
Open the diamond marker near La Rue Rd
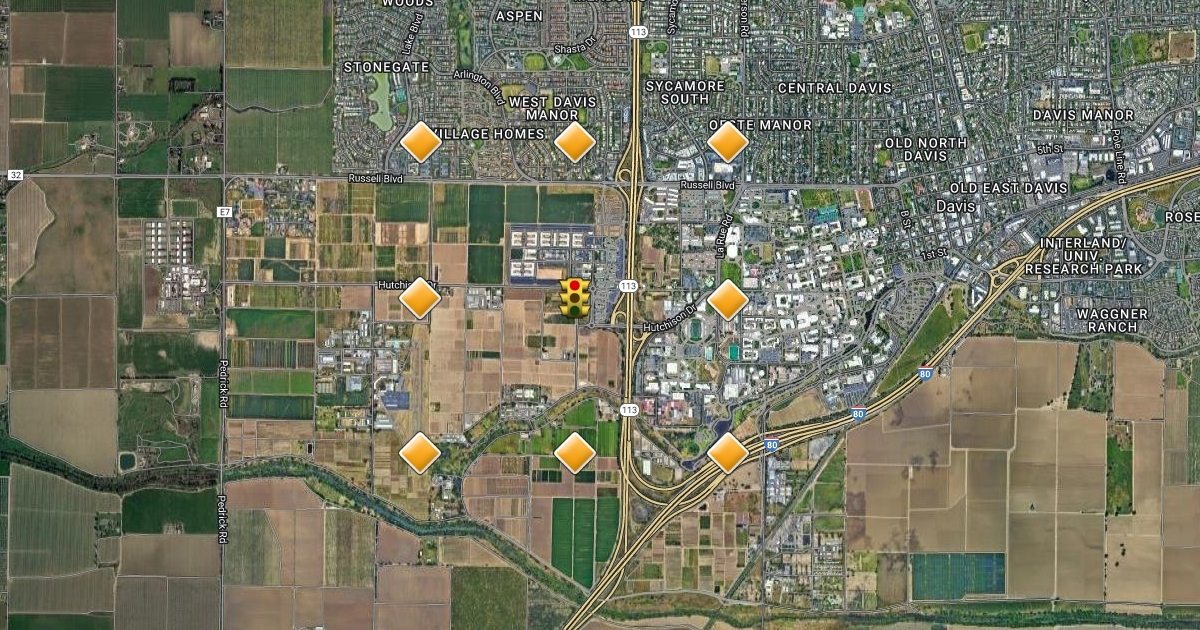(x=728, y=299)
